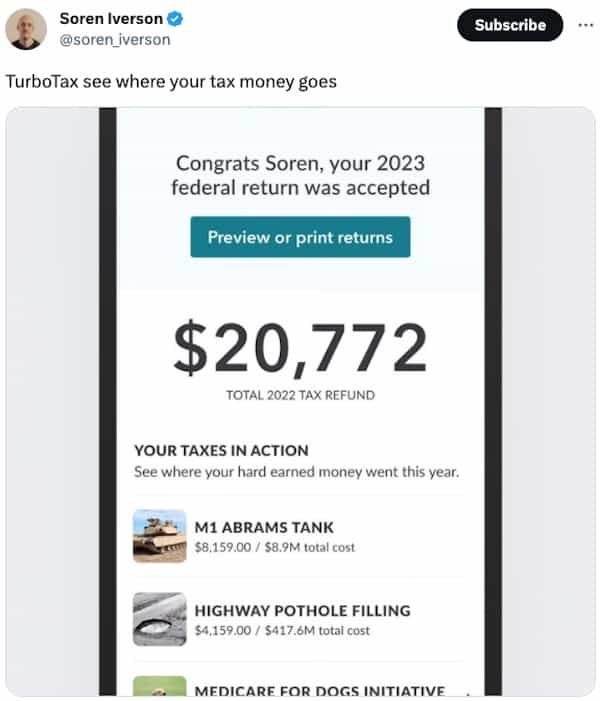Open Soren Iverson's profile picture
The image size is (600, 701).
26,29
